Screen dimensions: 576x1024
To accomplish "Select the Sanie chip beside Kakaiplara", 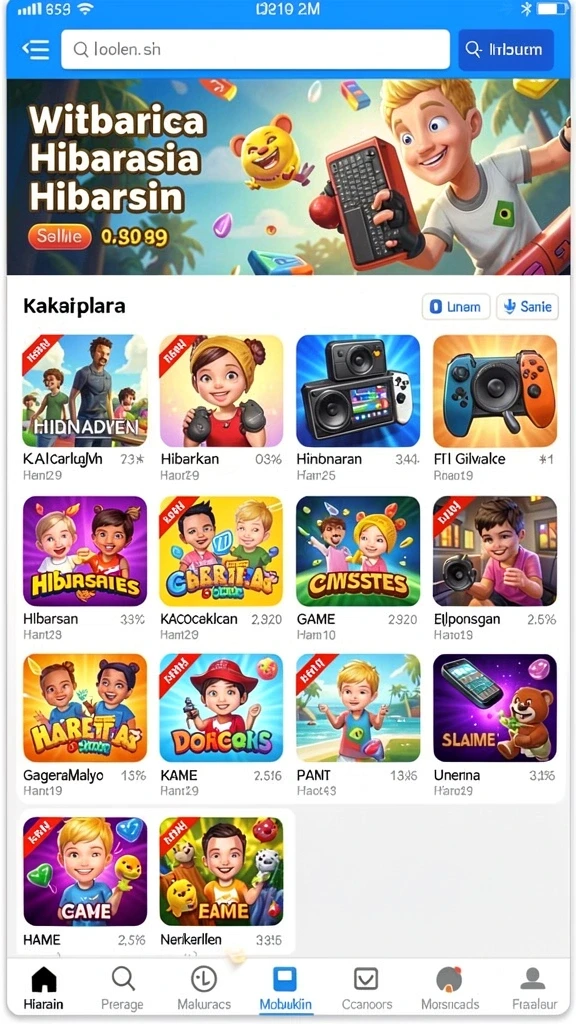I will [528, 306].
